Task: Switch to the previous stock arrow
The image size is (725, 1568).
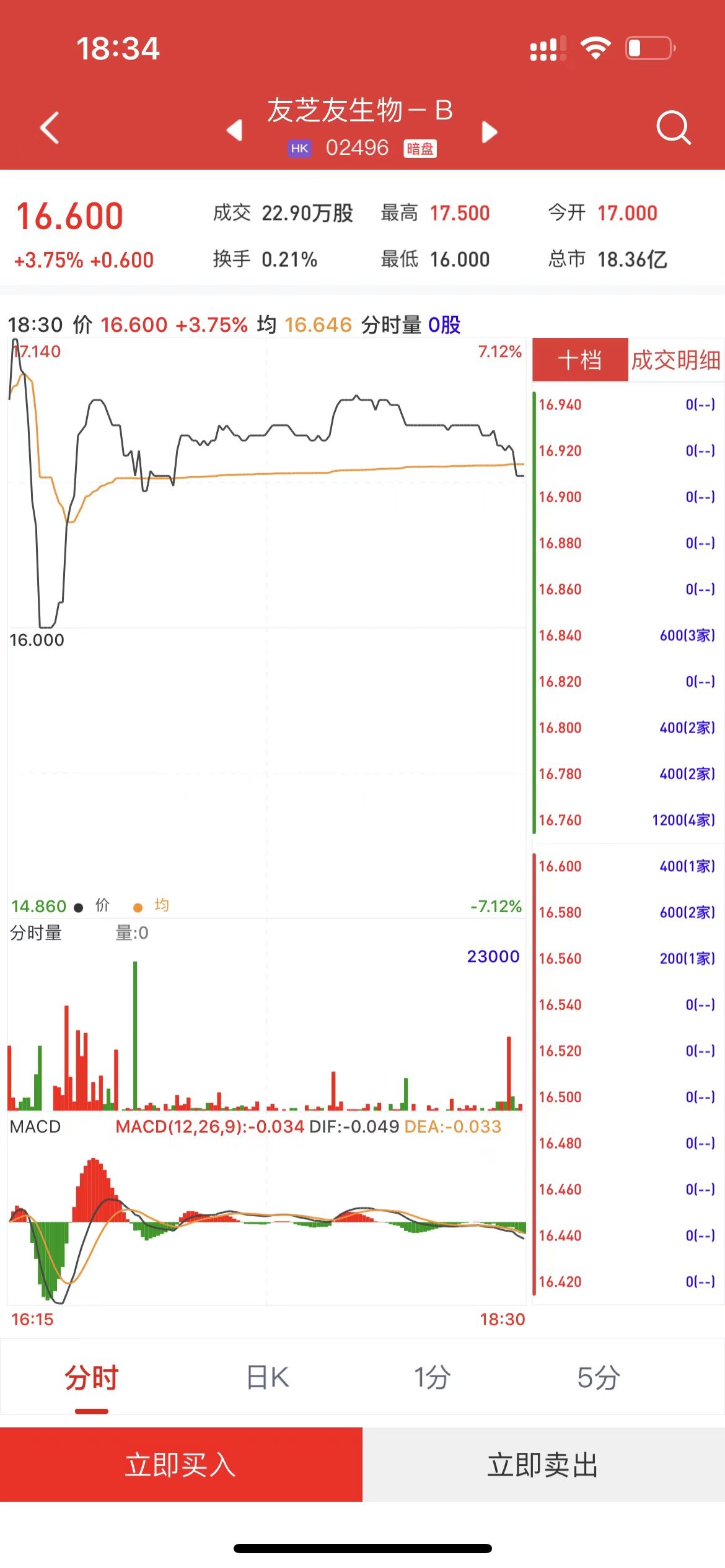Action: (x=234, y=131)
